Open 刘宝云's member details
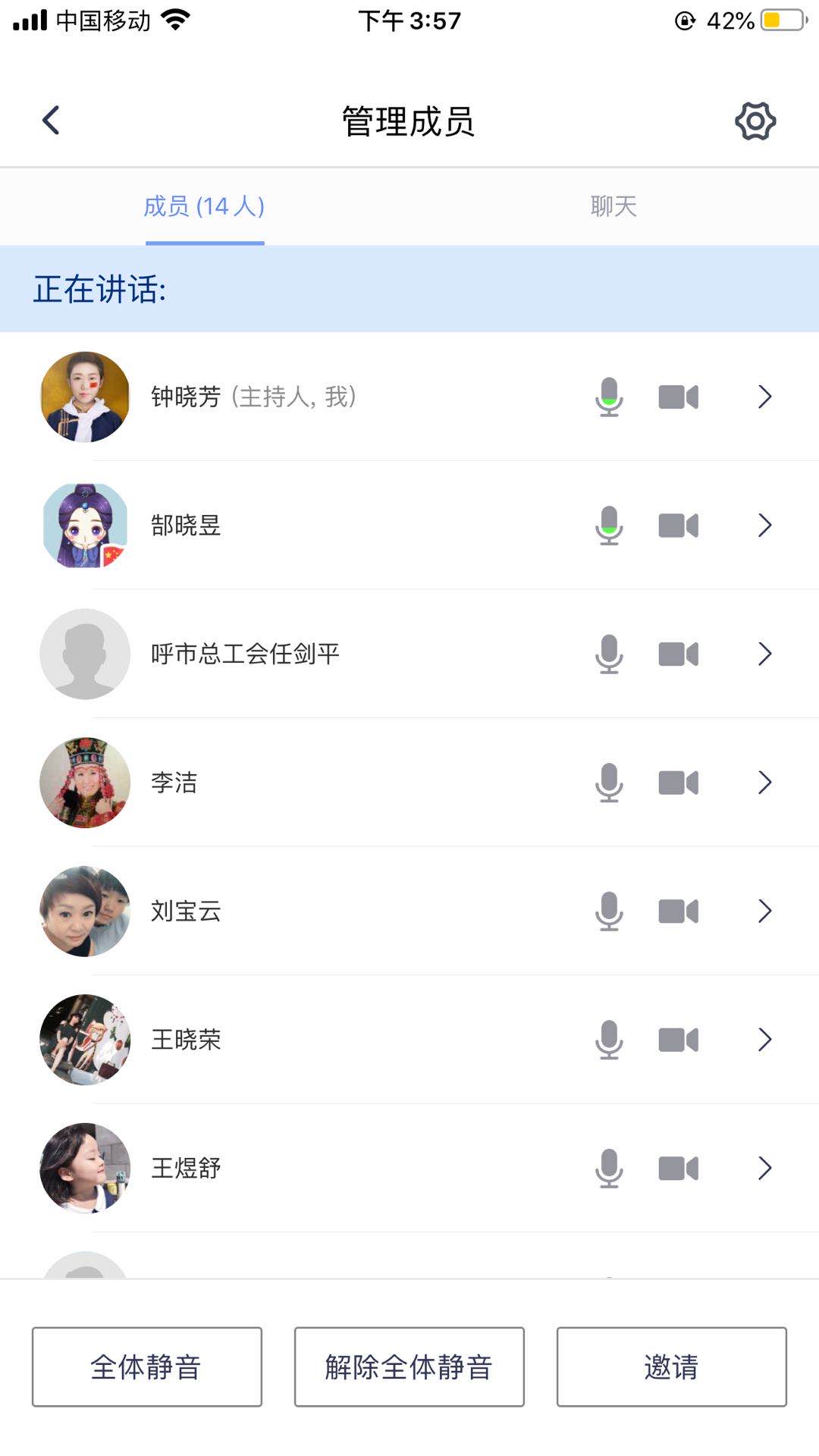Screen dimensions: 819x1456 click(x=764, y=911)
